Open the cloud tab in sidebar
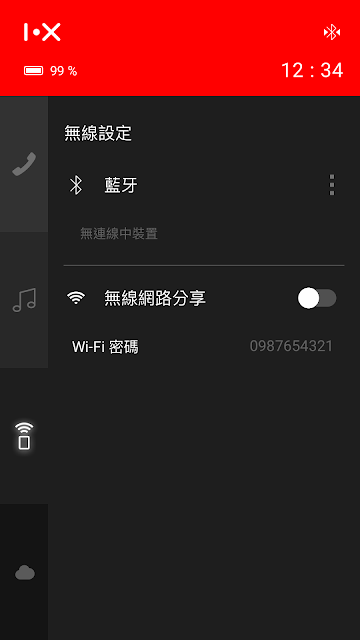The height and width of the screenshot is (640, 360). pos(24,572)
